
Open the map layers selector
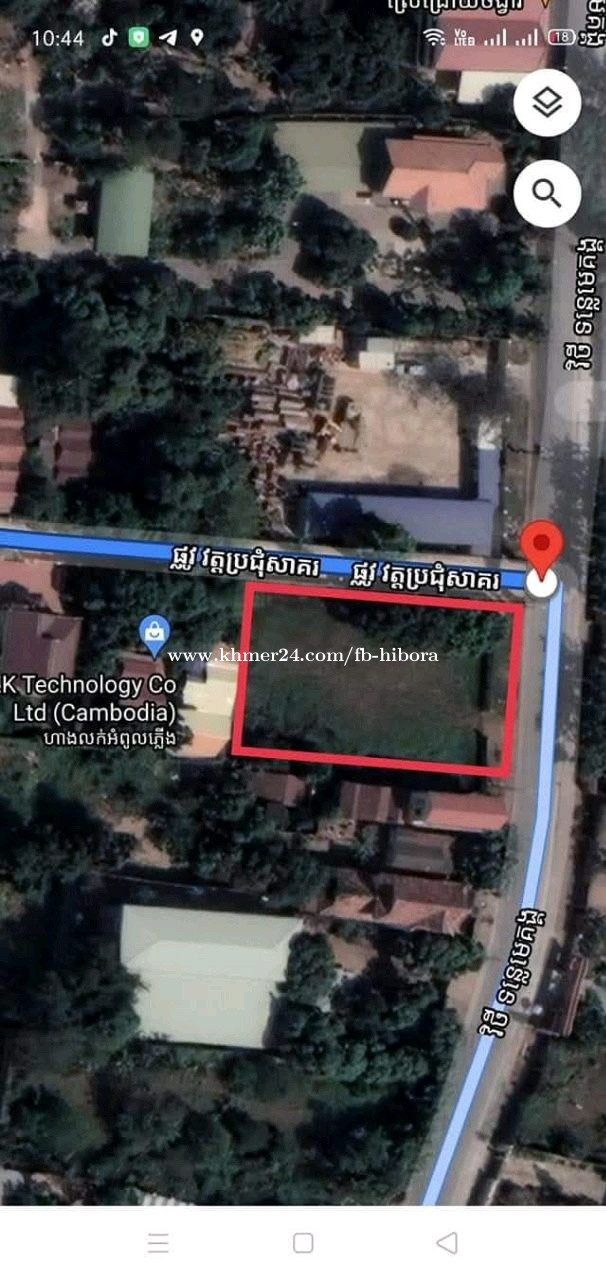tap(547, 102)
